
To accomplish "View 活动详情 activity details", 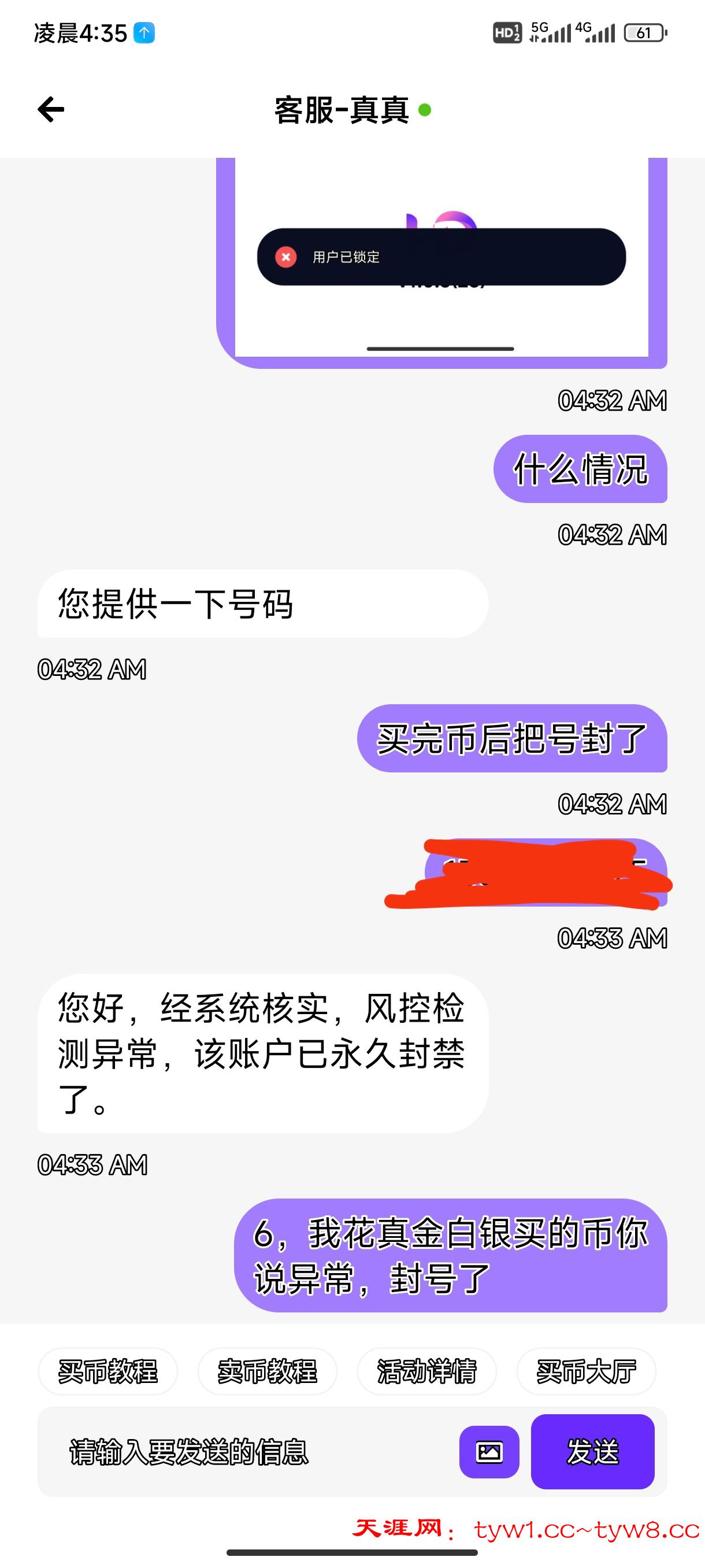I will pyautogui.click(x=426, y=1371).
